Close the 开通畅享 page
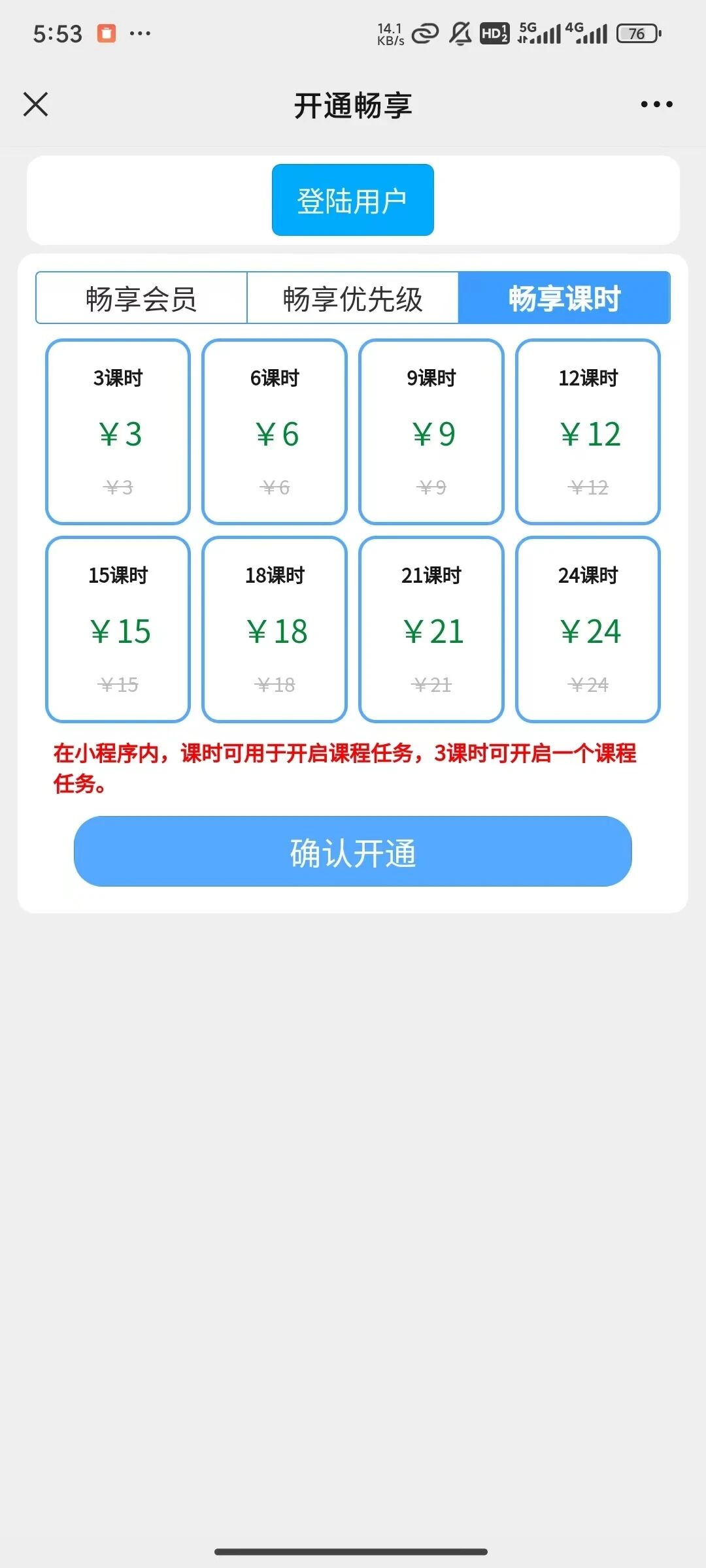706x1568 pixels. pos(36,105)
